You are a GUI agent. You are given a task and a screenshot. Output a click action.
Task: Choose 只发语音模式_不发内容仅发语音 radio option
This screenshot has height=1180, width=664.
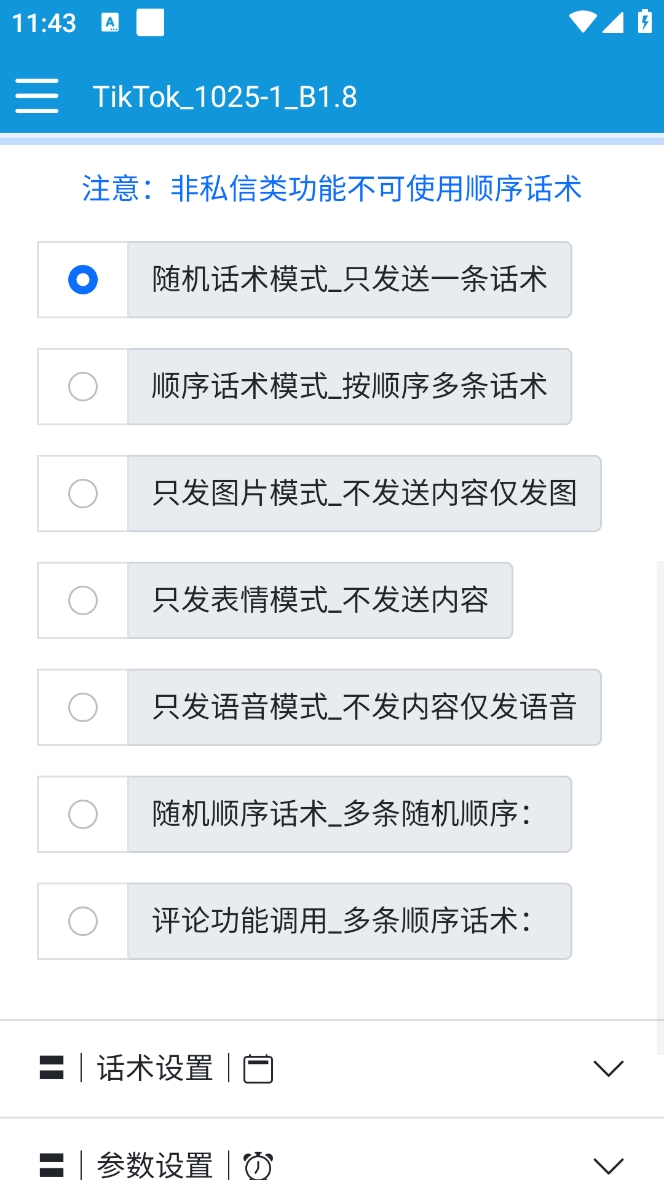coord(83,707)
